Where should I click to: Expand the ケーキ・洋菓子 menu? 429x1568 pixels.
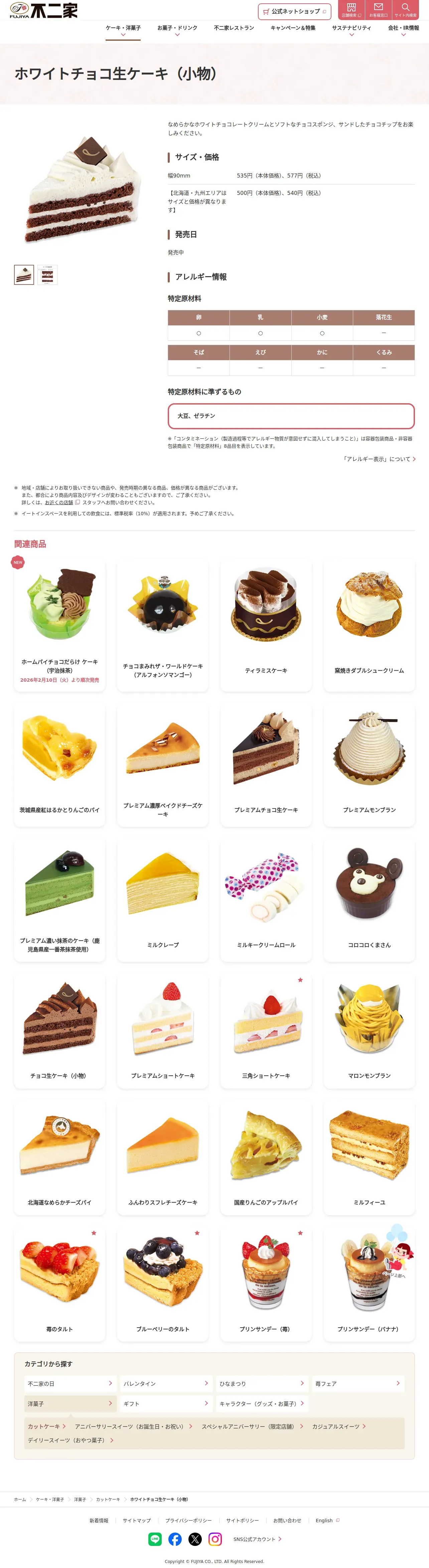pos(123,29)
